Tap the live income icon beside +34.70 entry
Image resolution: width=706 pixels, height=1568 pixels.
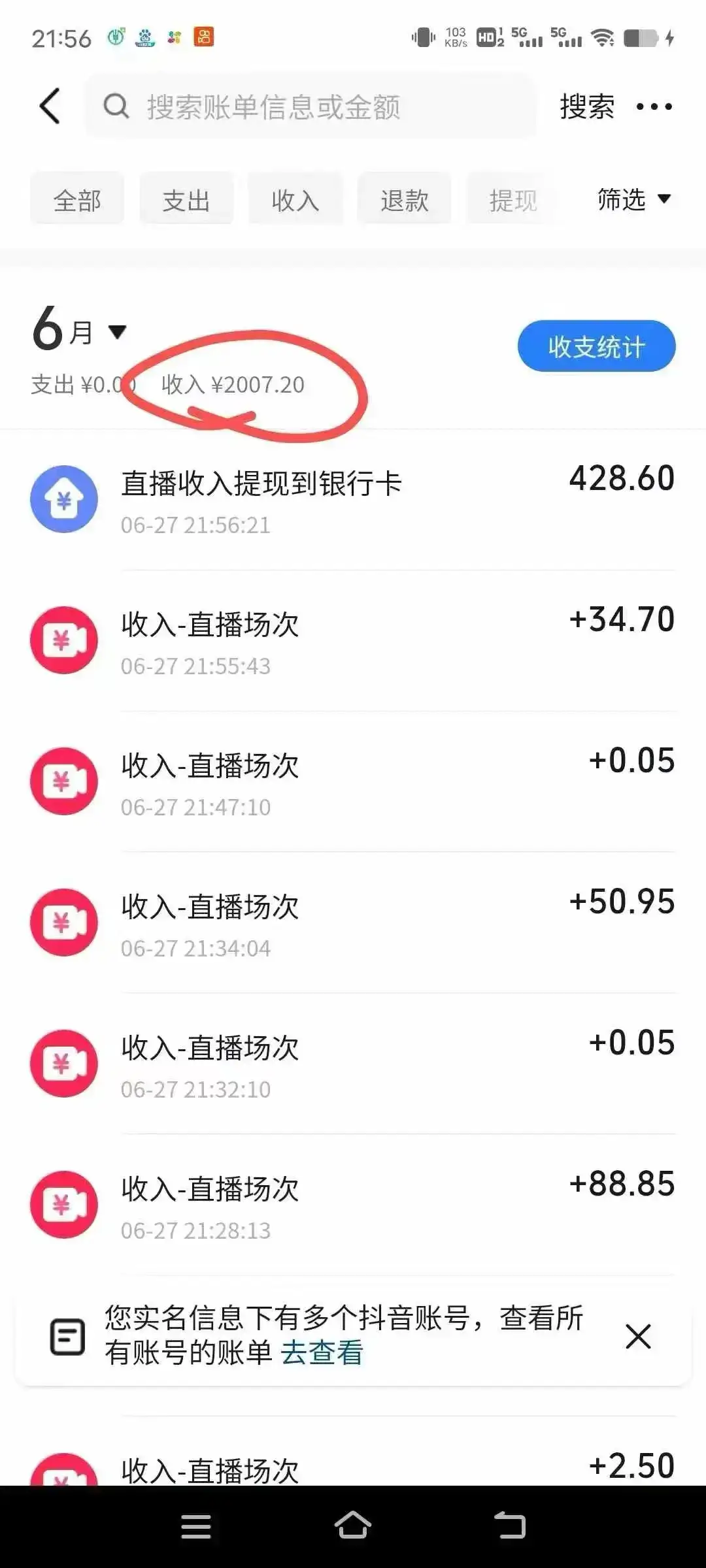(63, 640)
